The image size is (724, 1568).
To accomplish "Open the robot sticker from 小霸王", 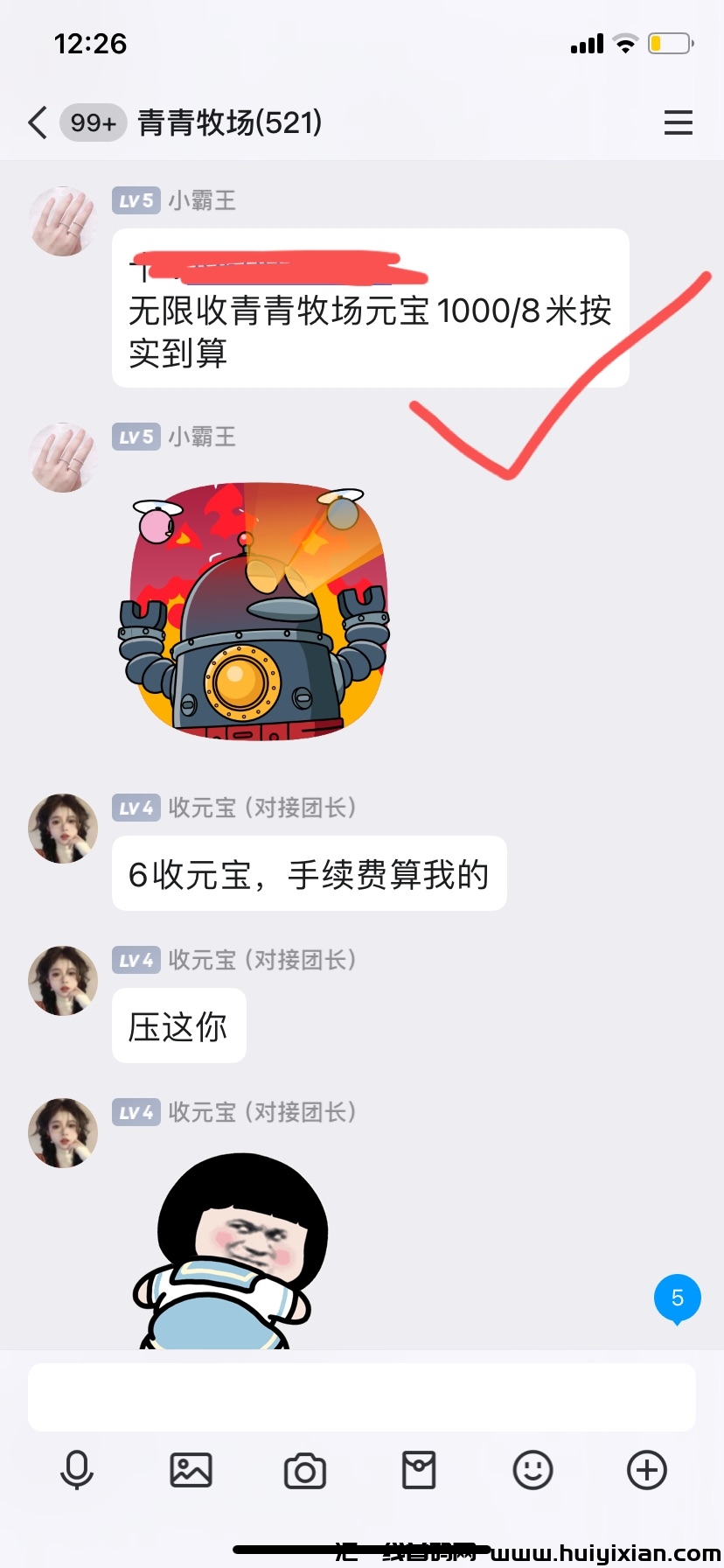I will [254, 611].
